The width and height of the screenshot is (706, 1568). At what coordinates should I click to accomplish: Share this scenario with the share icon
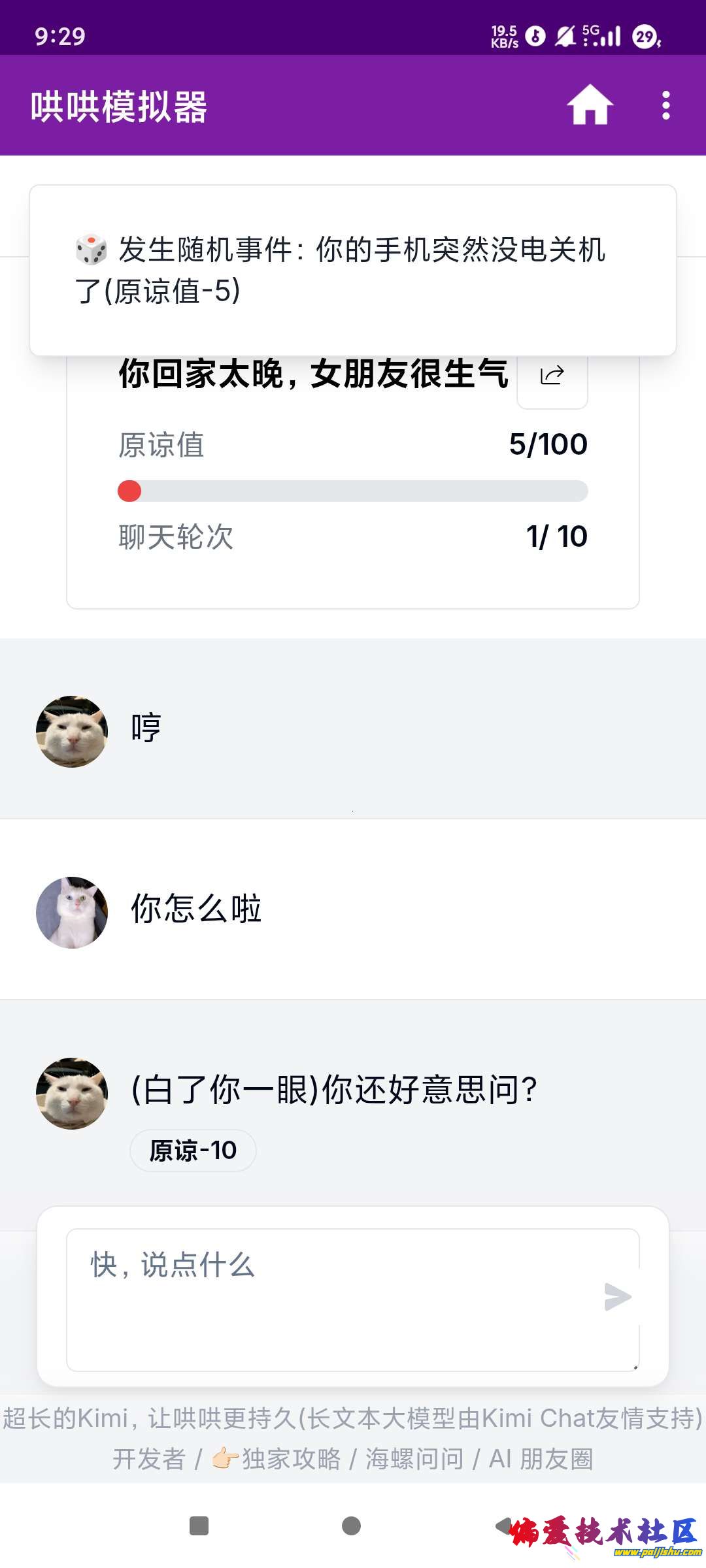[x=552, y=376]
